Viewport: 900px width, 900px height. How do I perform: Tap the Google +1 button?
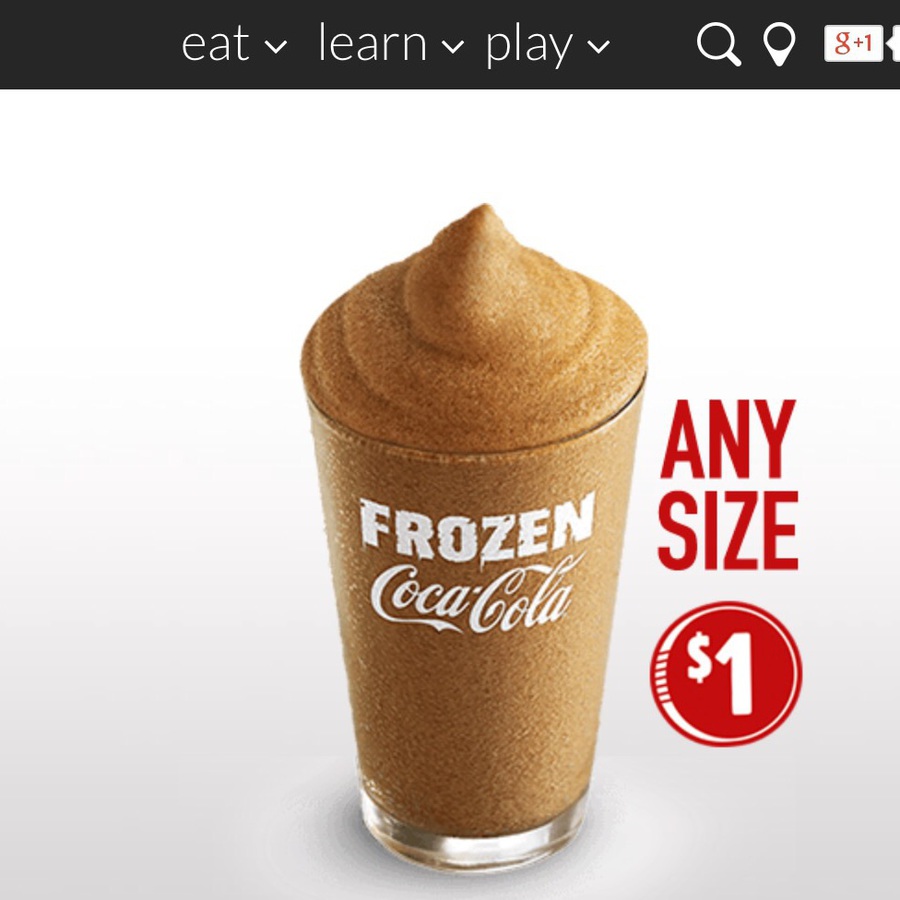tap(853, 43)
